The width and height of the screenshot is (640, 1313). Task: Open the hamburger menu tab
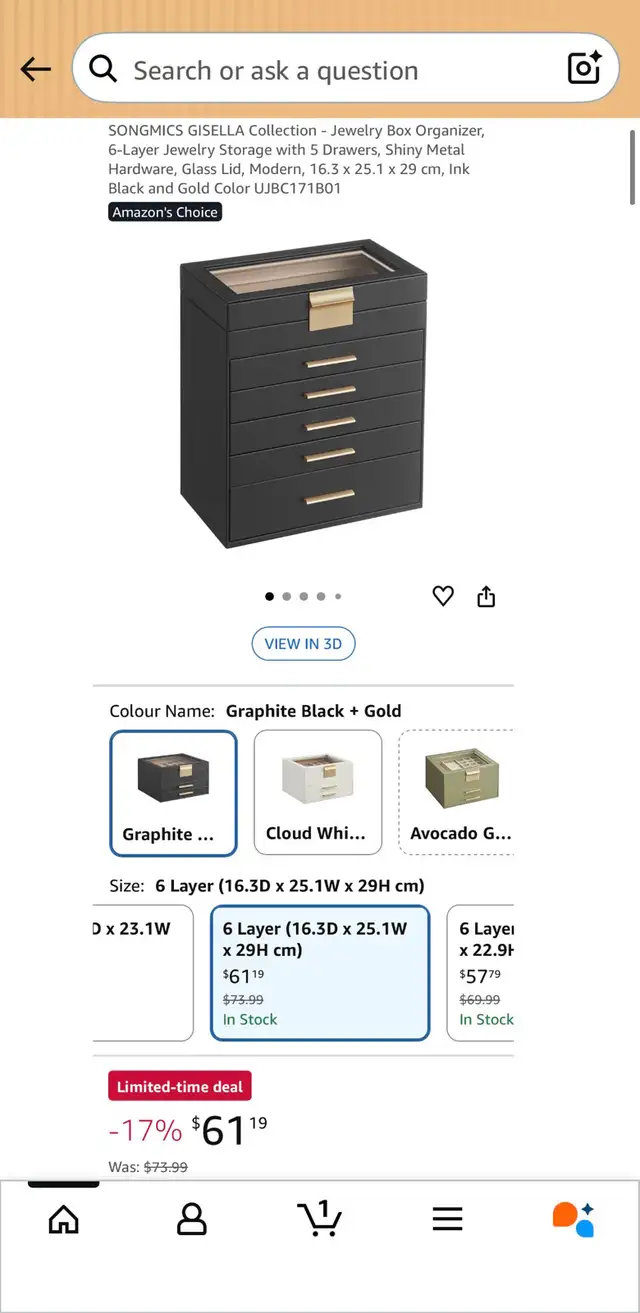447,1219
